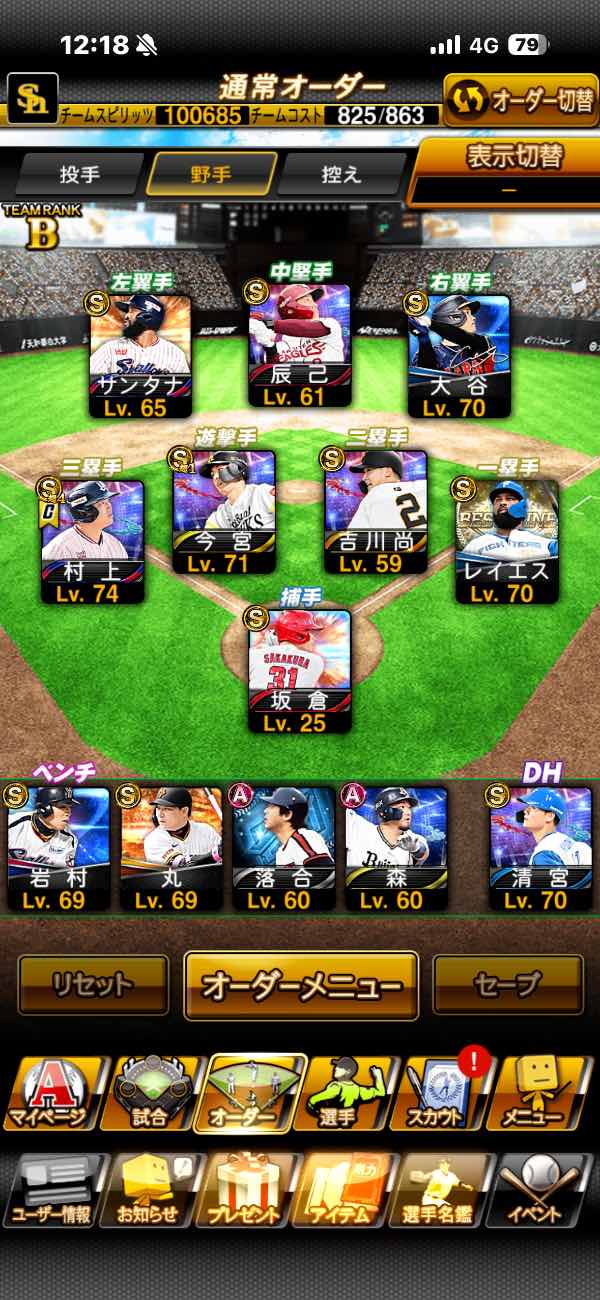
Task: Open the 試合 section
Action: point(150,1095)
